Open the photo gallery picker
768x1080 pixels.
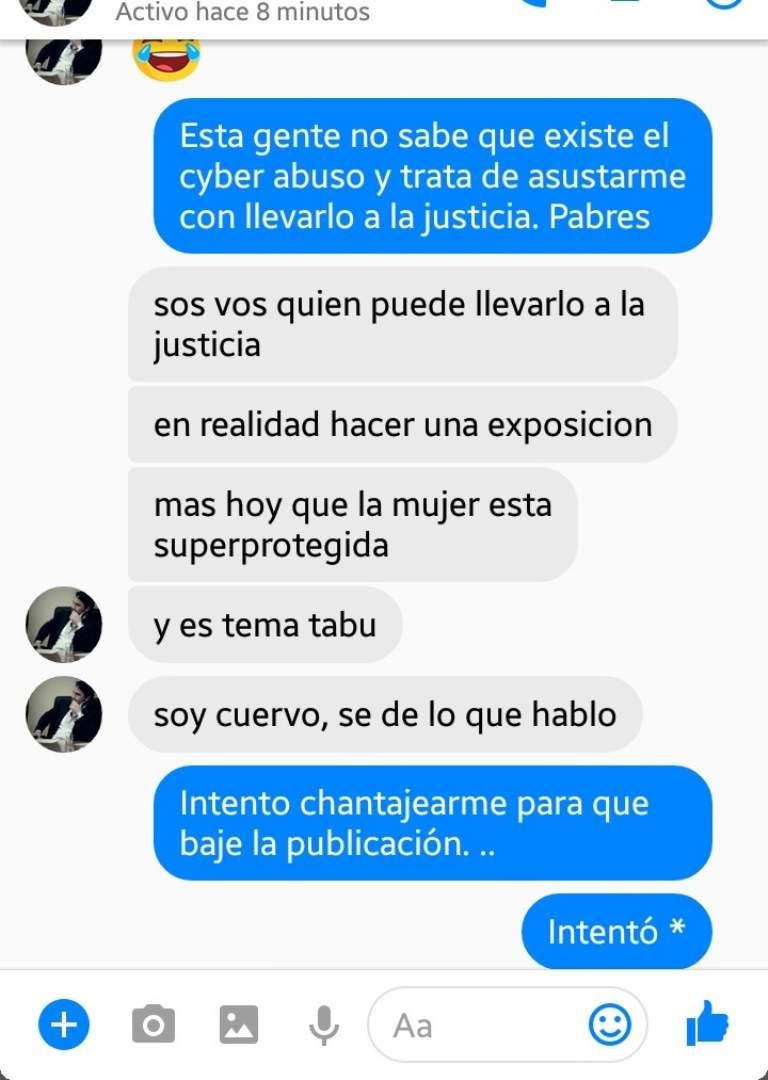click(x=239, y=1025)
